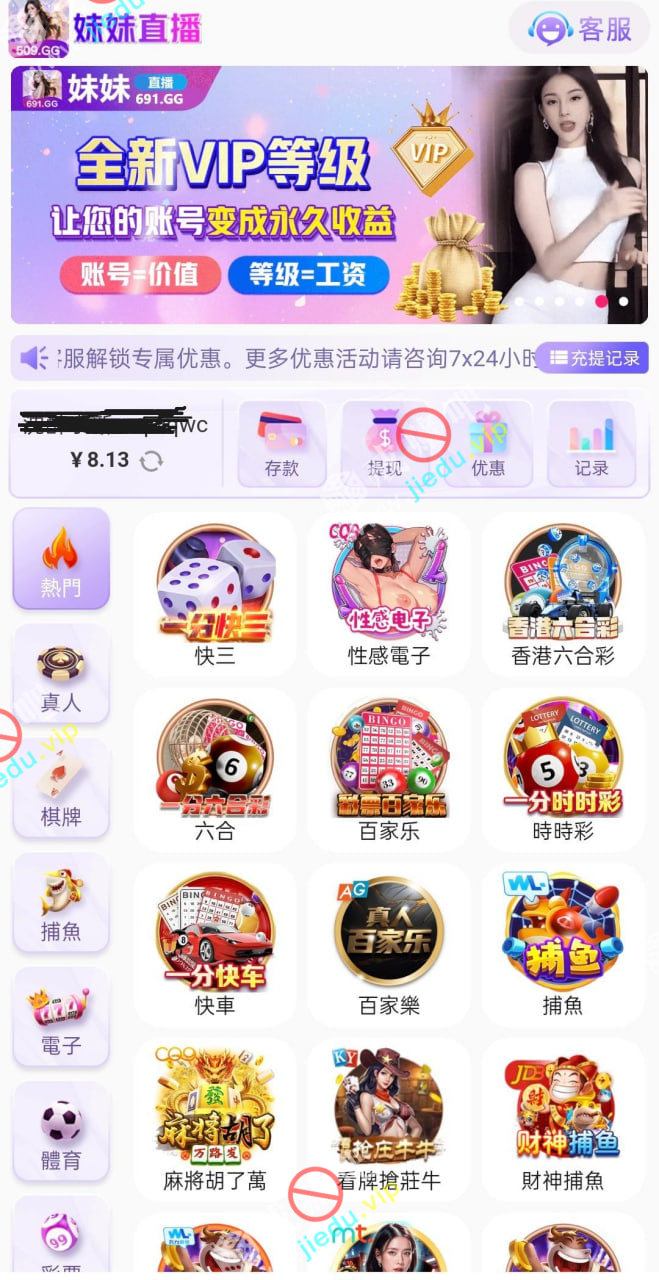Open the 记录 history button
The height and width of the screenshot is (1280, 659).
[592, 444]
